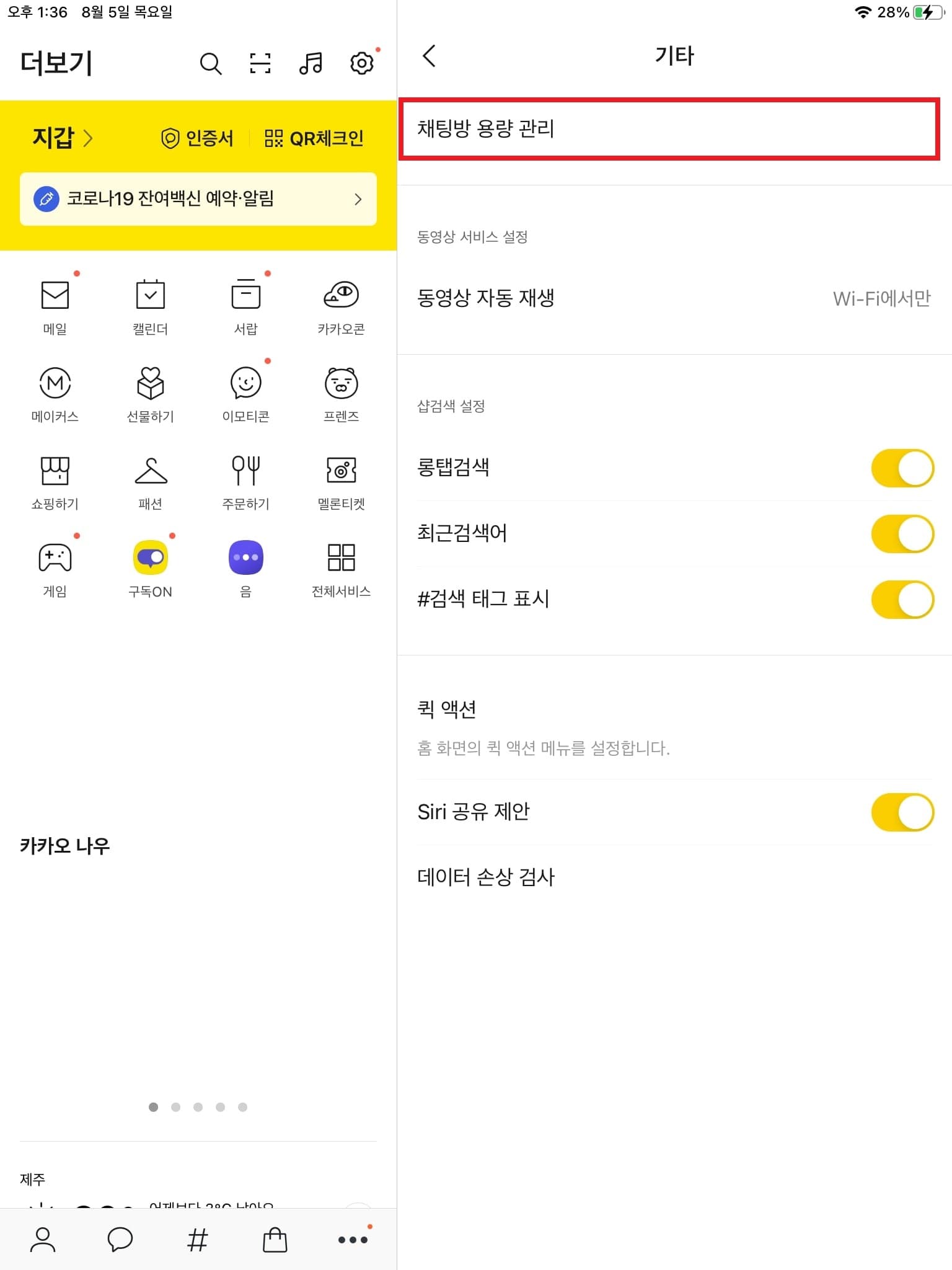Launch the 게임 icon

tap(55, 558)
